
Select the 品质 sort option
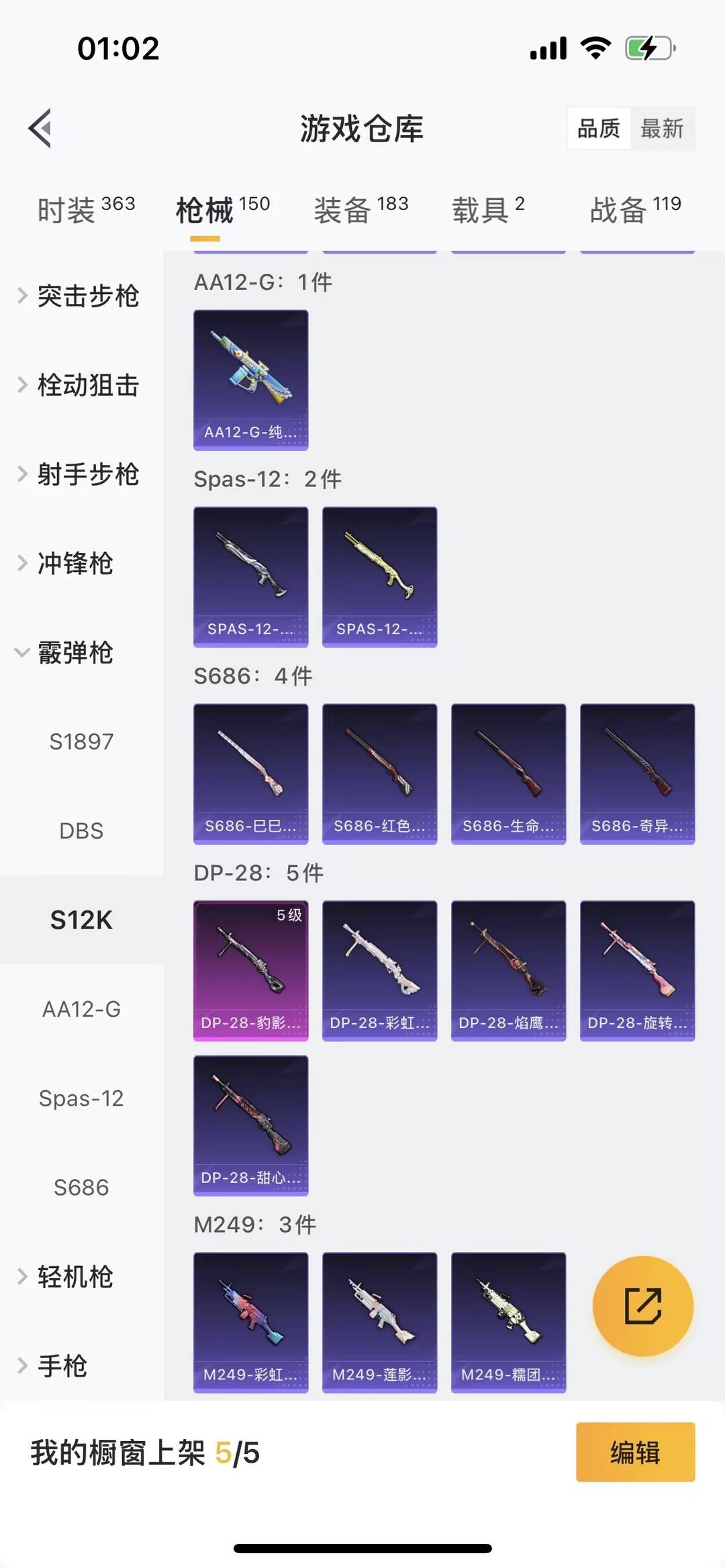(x=599, y=128)
